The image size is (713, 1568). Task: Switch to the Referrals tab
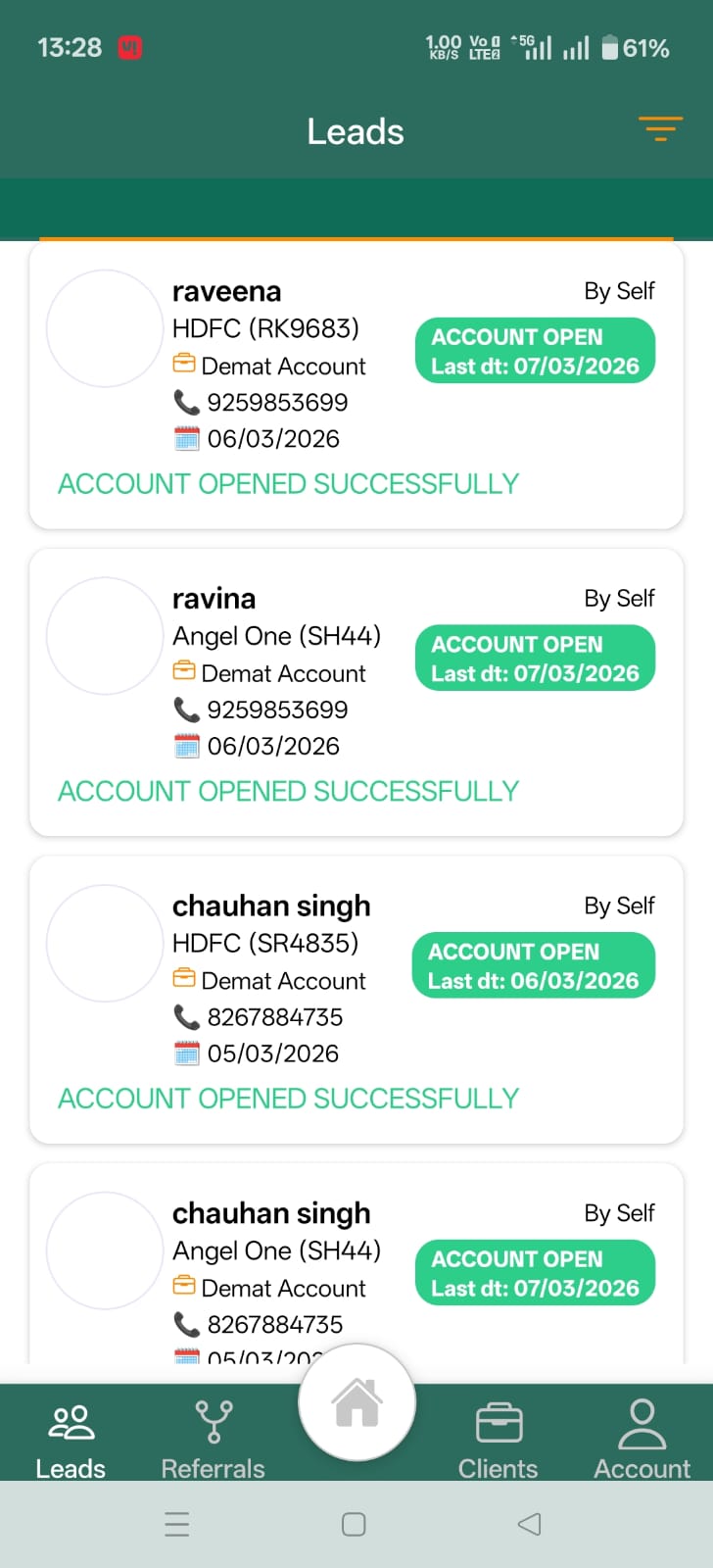click(x=214, y=1438)
